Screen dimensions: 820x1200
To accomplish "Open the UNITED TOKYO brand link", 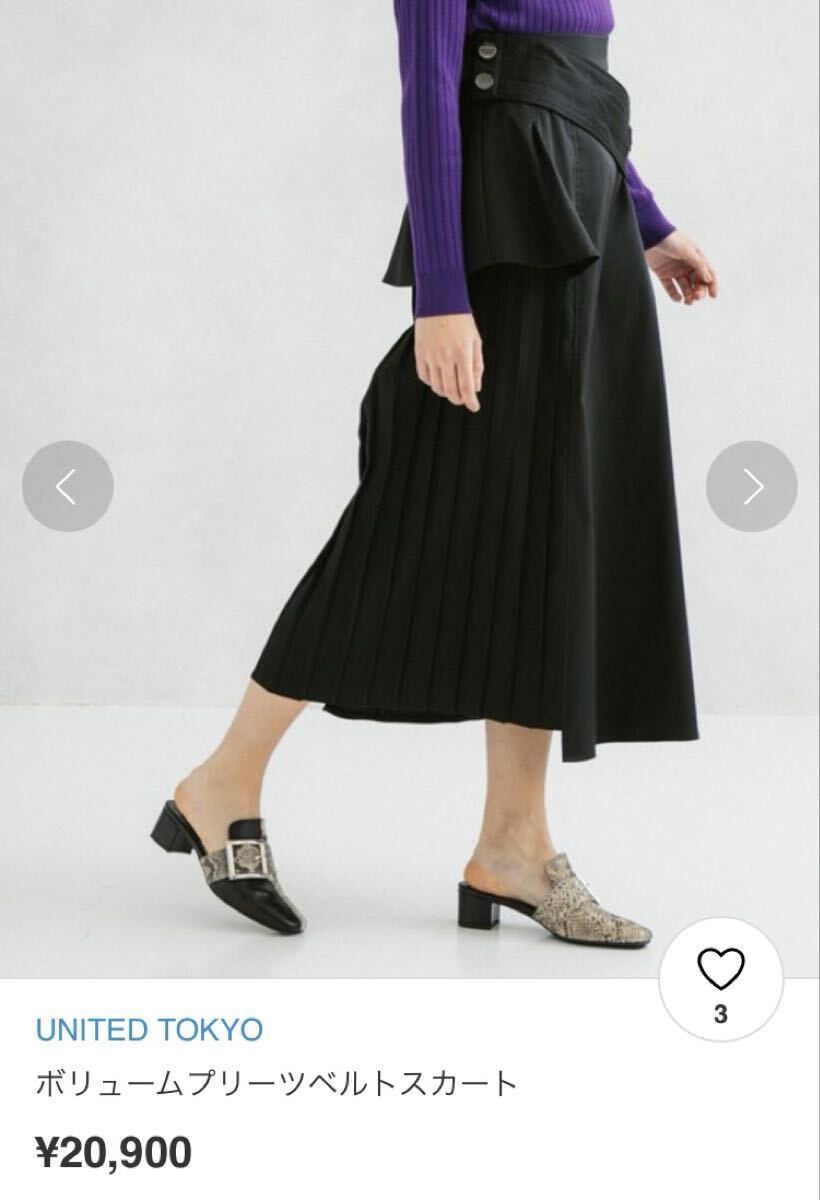I will pyautogui.click(x=150, y=1029).
